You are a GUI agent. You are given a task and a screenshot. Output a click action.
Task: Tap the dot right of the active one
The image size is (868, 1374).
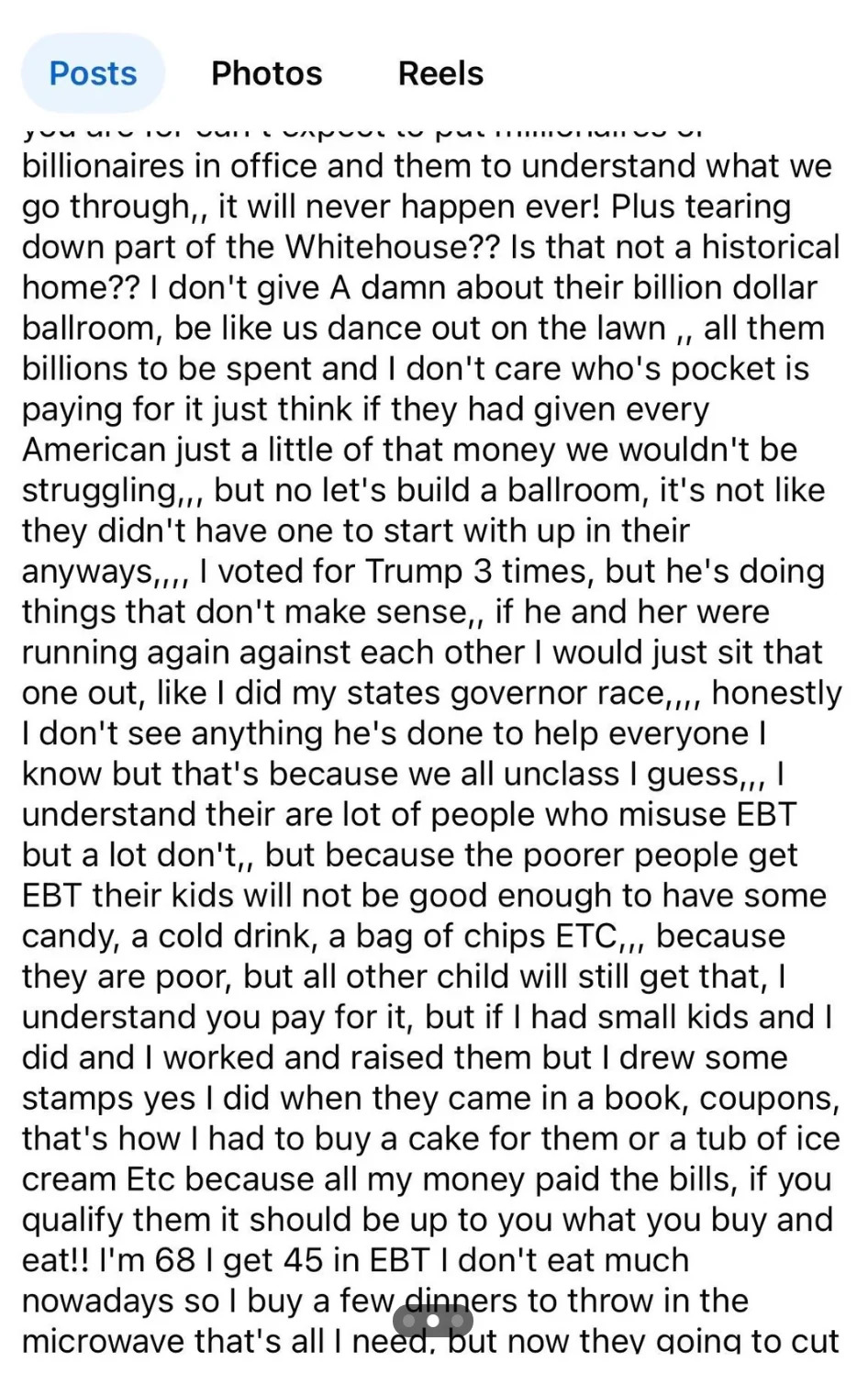(457, 1321)
